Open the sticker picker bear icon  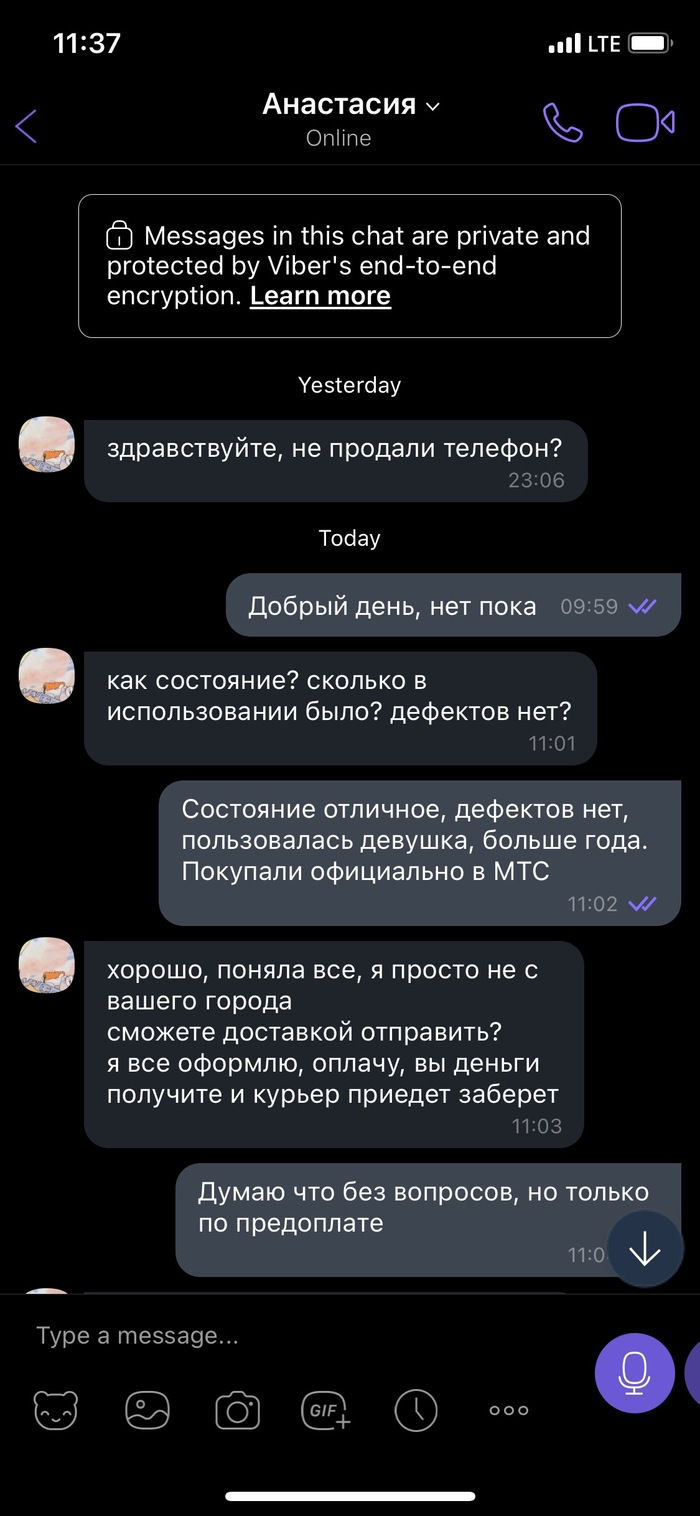pos(56,1411)
